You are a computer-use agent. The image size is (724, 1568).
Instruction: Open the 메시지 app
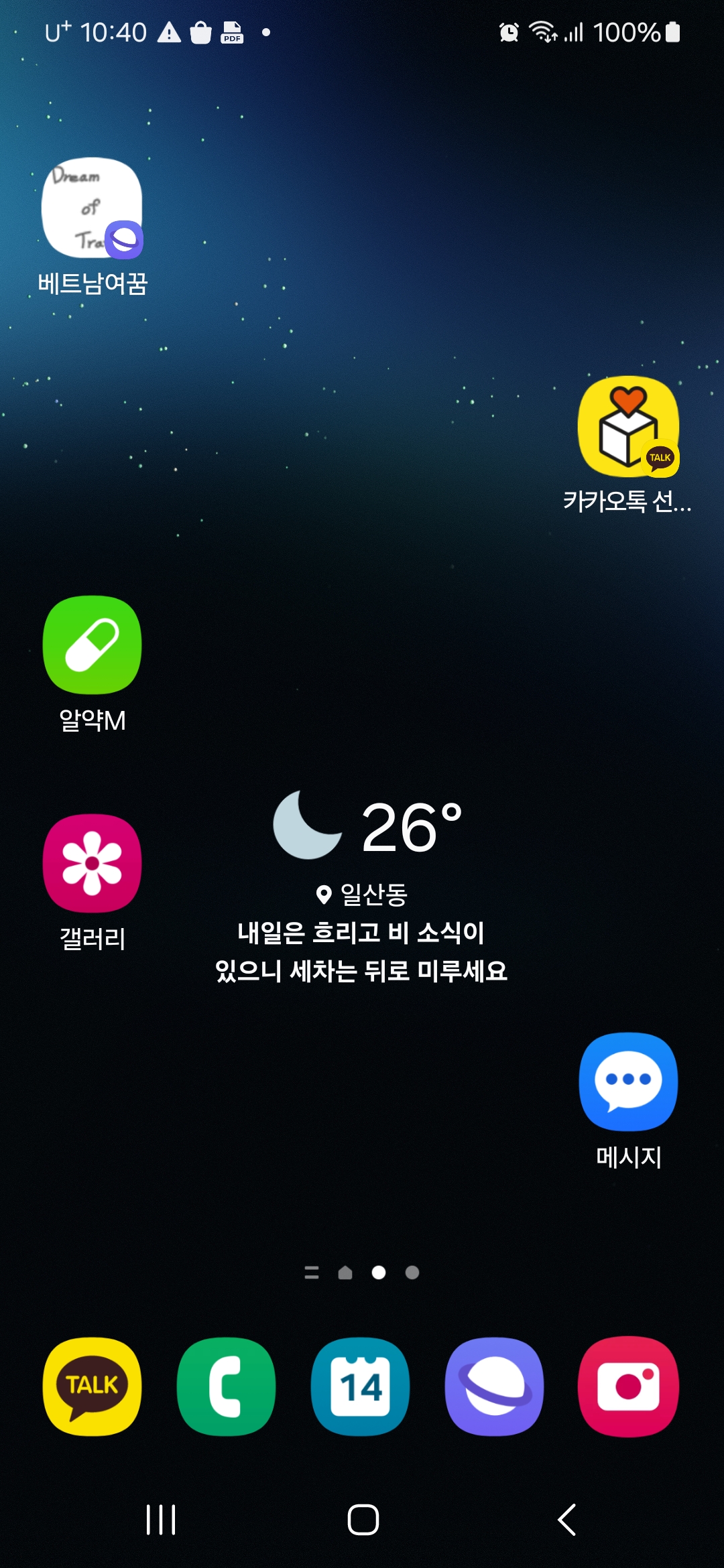point(628,1082)
